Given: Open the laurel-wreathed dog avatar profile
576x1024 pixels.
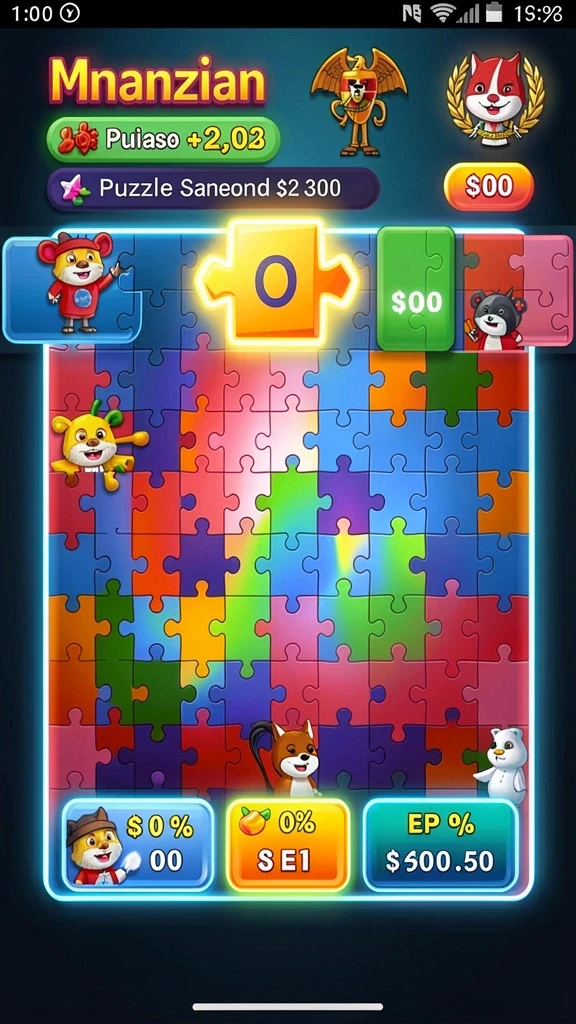Looking at the screenshot, I should point(495,96).
